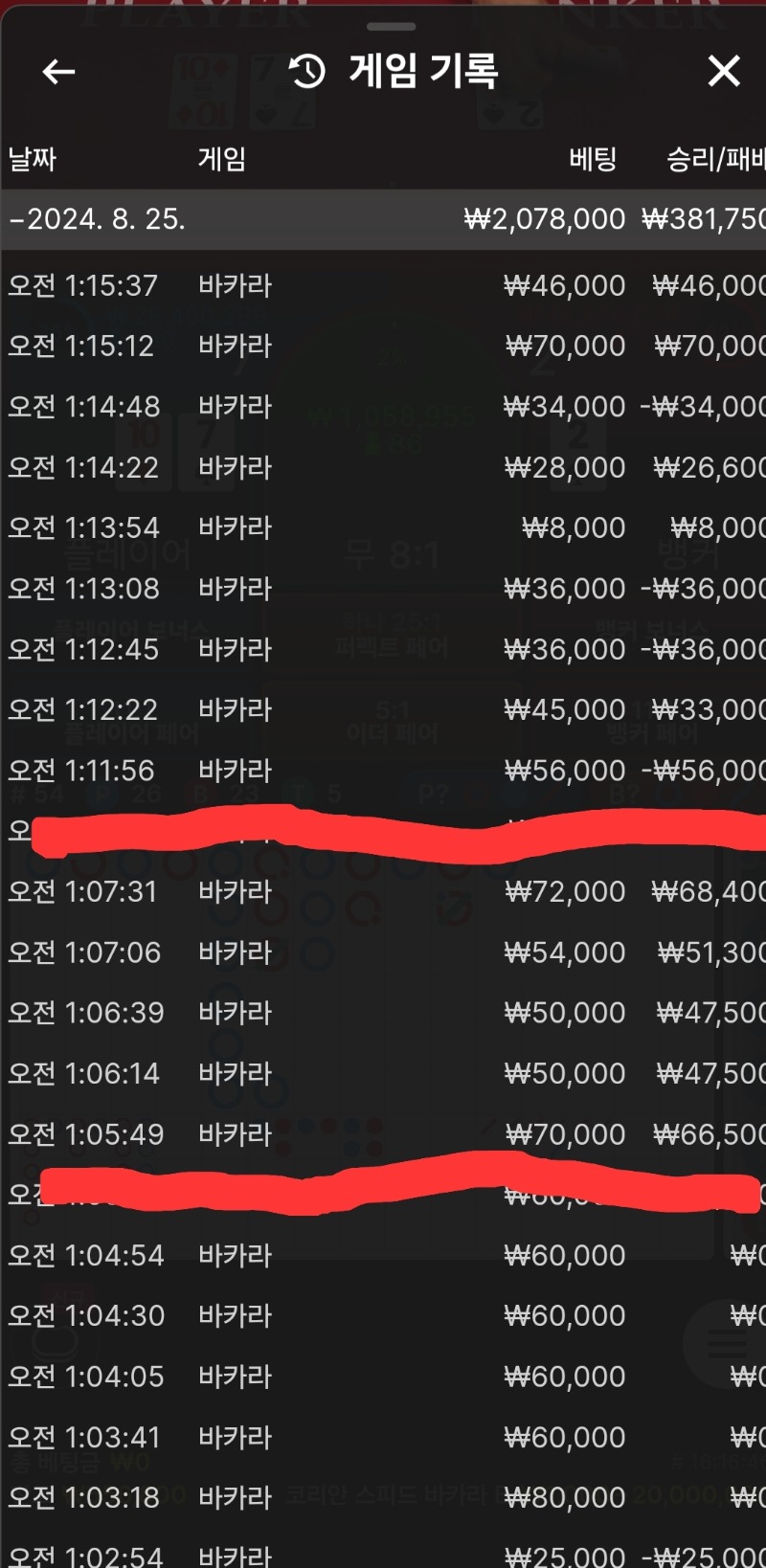
Task: View the 1:14:48 round with ₩34,000 bet
Action: [383, 407]
